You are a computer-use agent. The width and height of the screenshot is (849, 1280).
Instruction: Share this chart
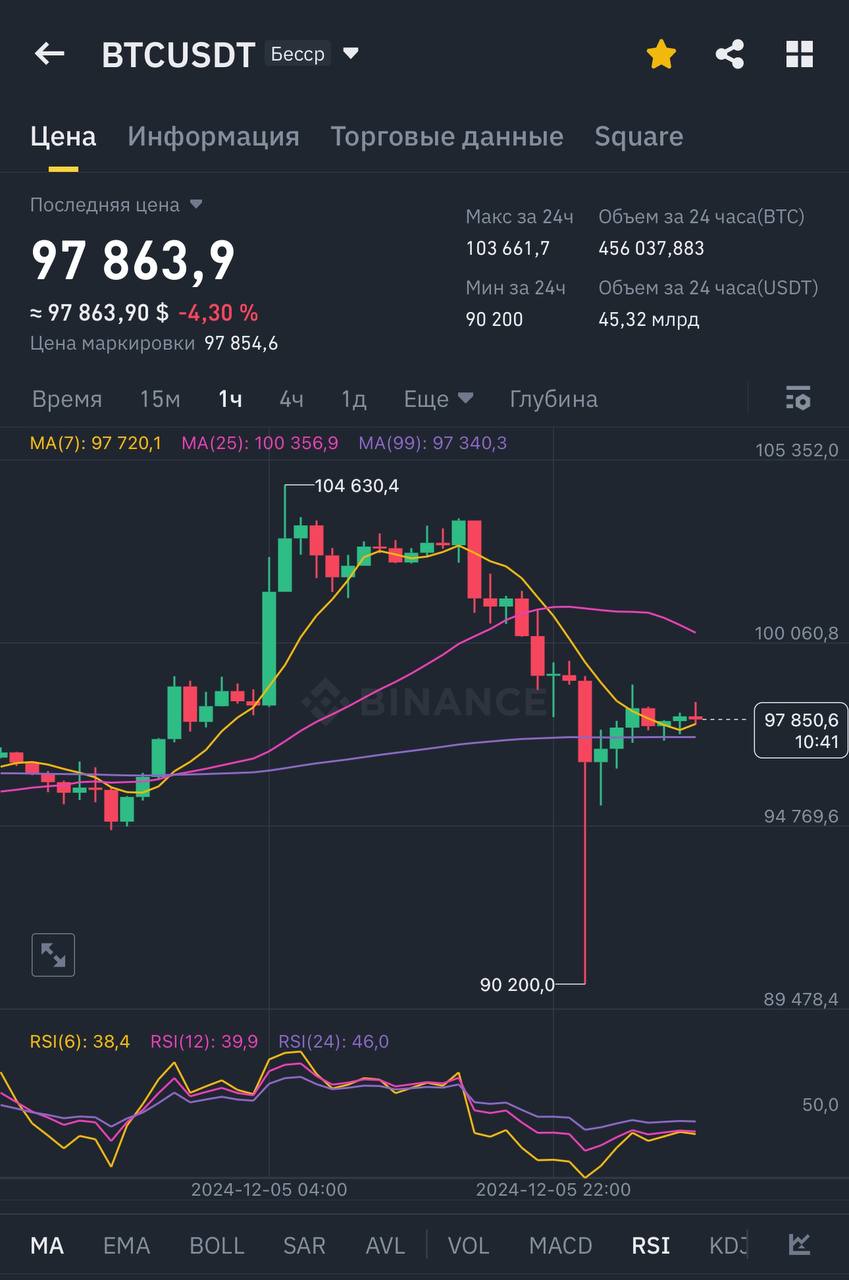point(730,54)
